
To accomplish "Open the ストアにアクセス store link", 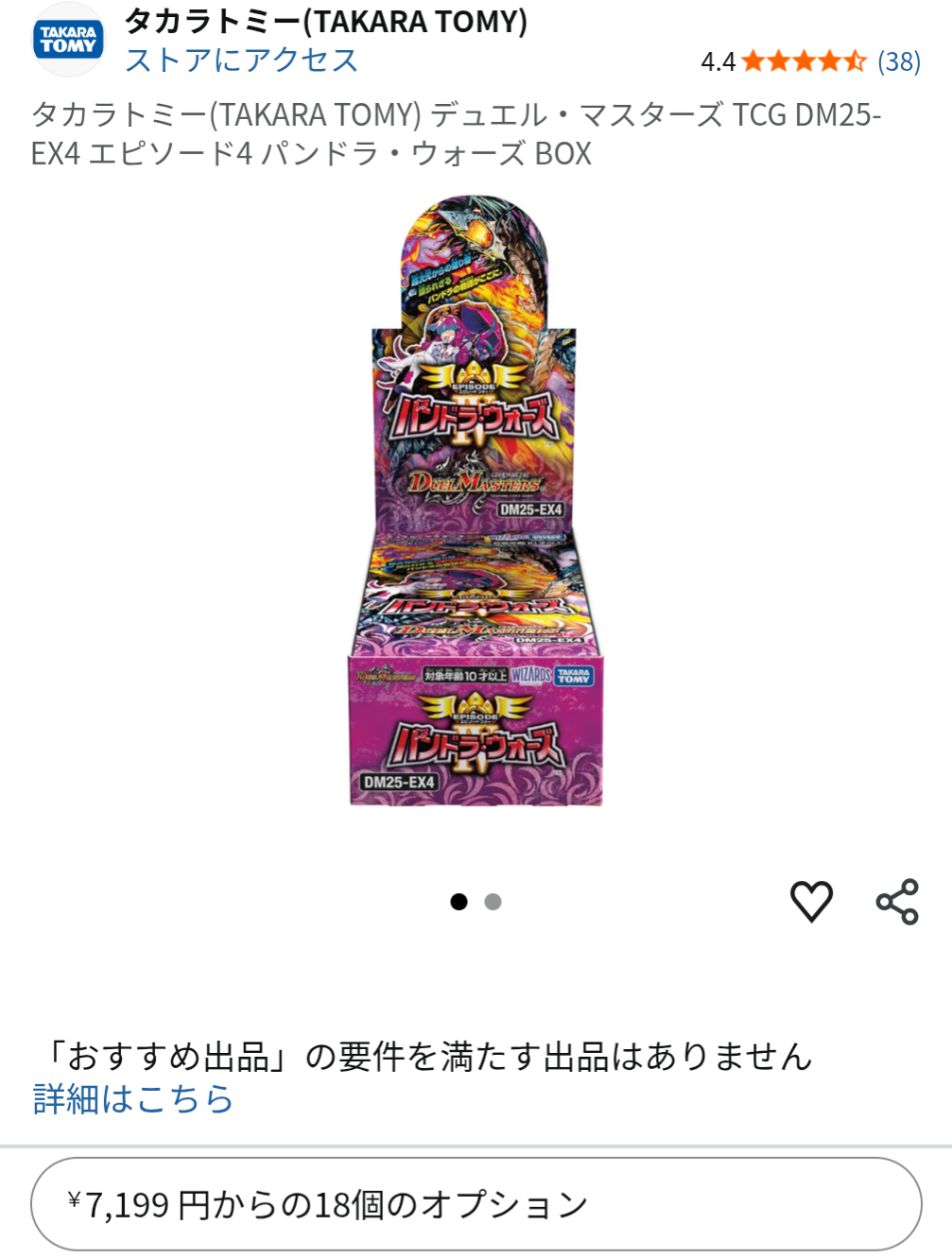I will [x=242, y=60].
